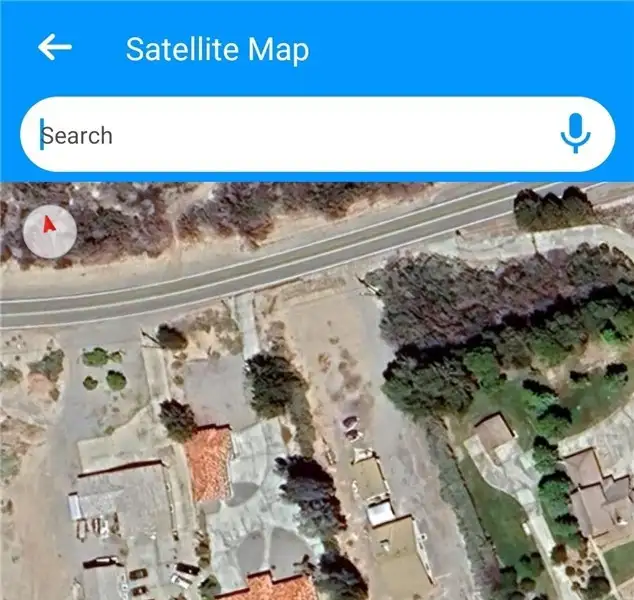
Task: Go back using the arrow icon
Action: (x=55, y=47)
